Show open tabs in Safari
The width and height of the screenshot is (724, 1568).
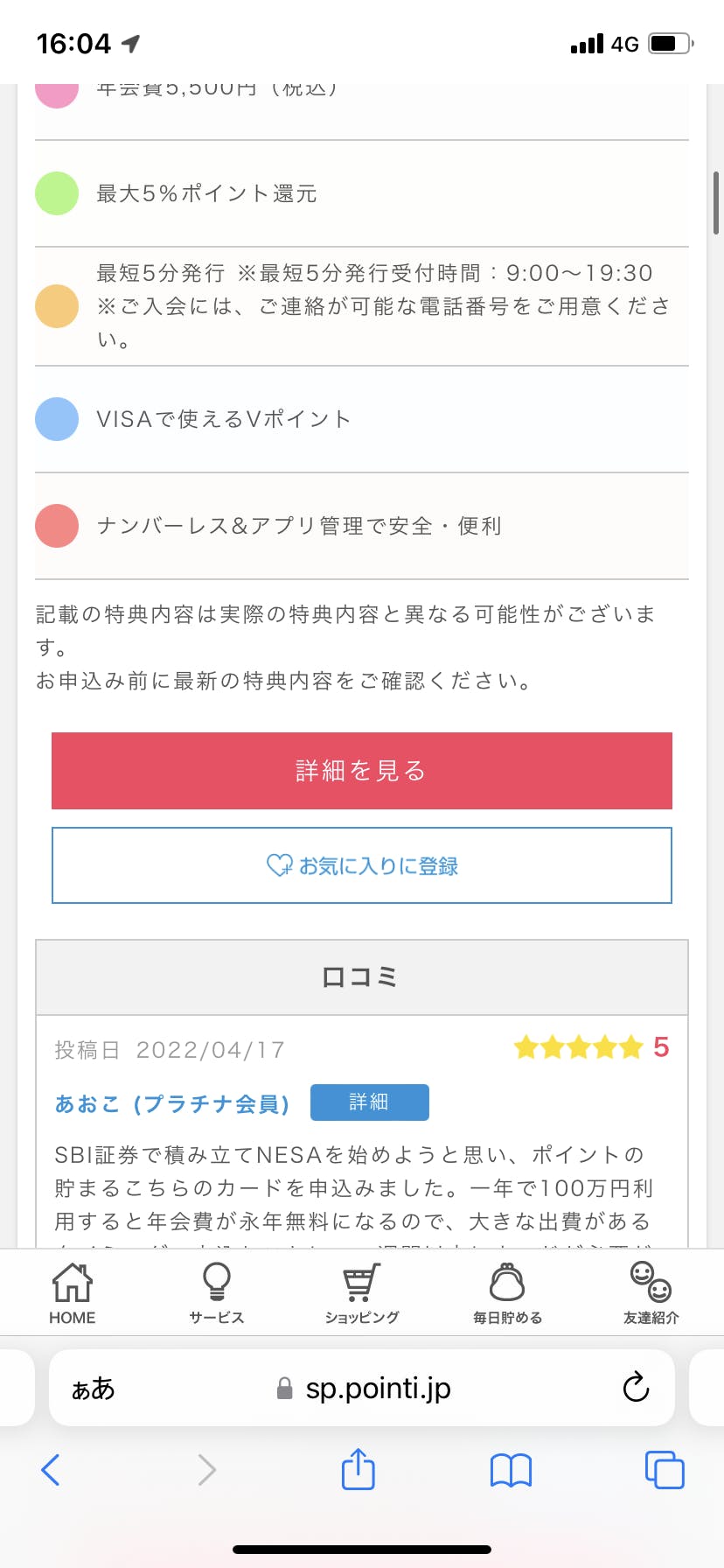(665, 1470)
